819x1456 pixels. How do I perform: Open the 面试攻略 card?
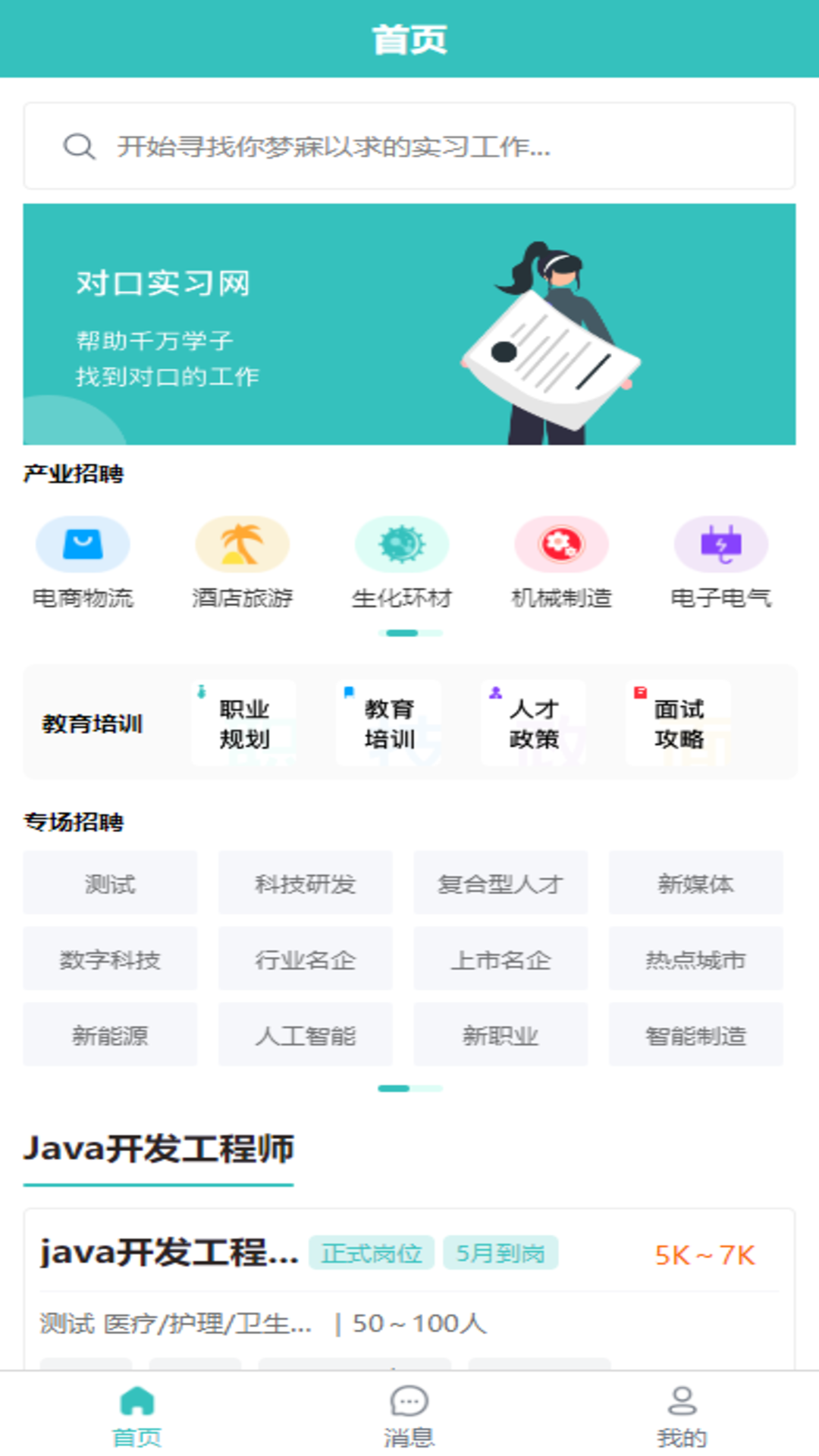679,723
